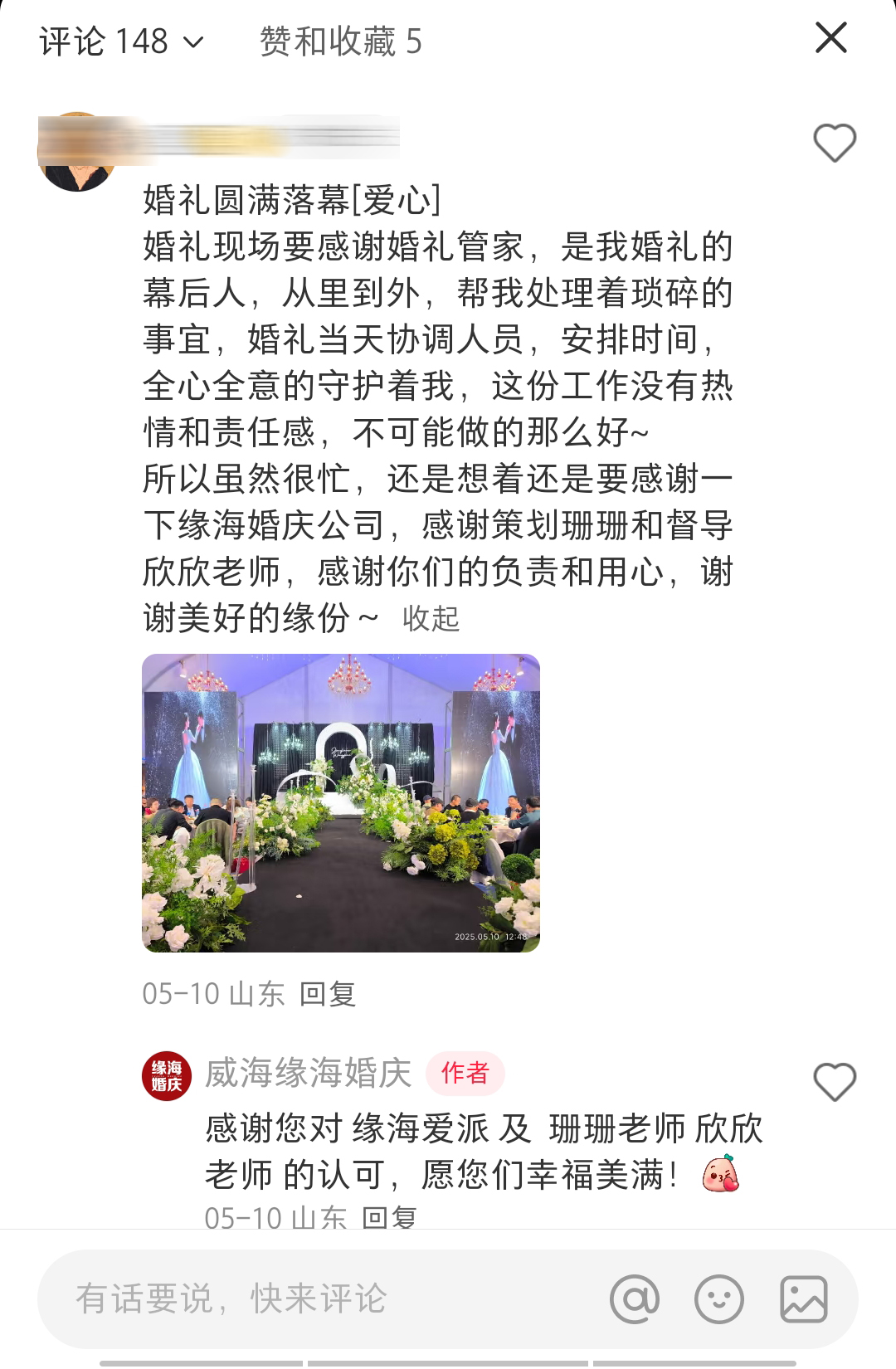View the first commenter's avatar profile
Viewport: 896px width, 1369px height.
click(x=76, y=153)
